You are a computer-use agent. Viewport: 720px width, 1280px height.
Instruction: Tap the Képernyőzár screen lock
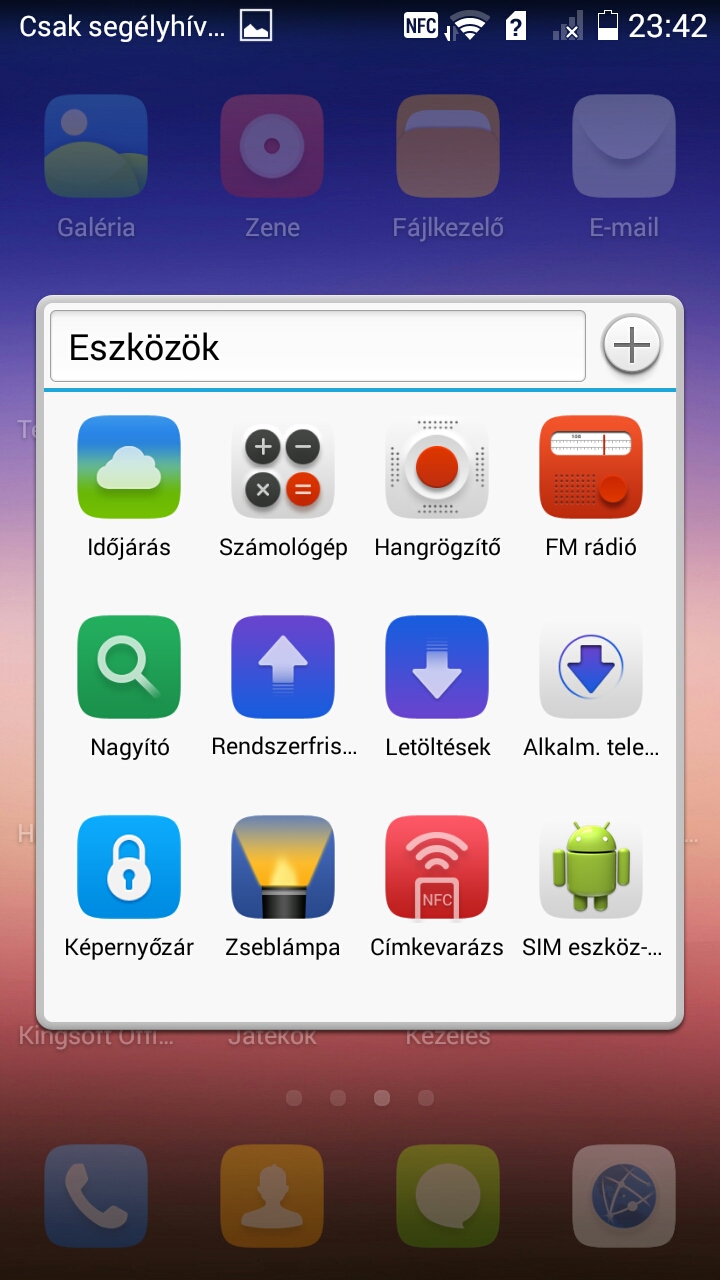pyautogui.click(x=129, y=867)
